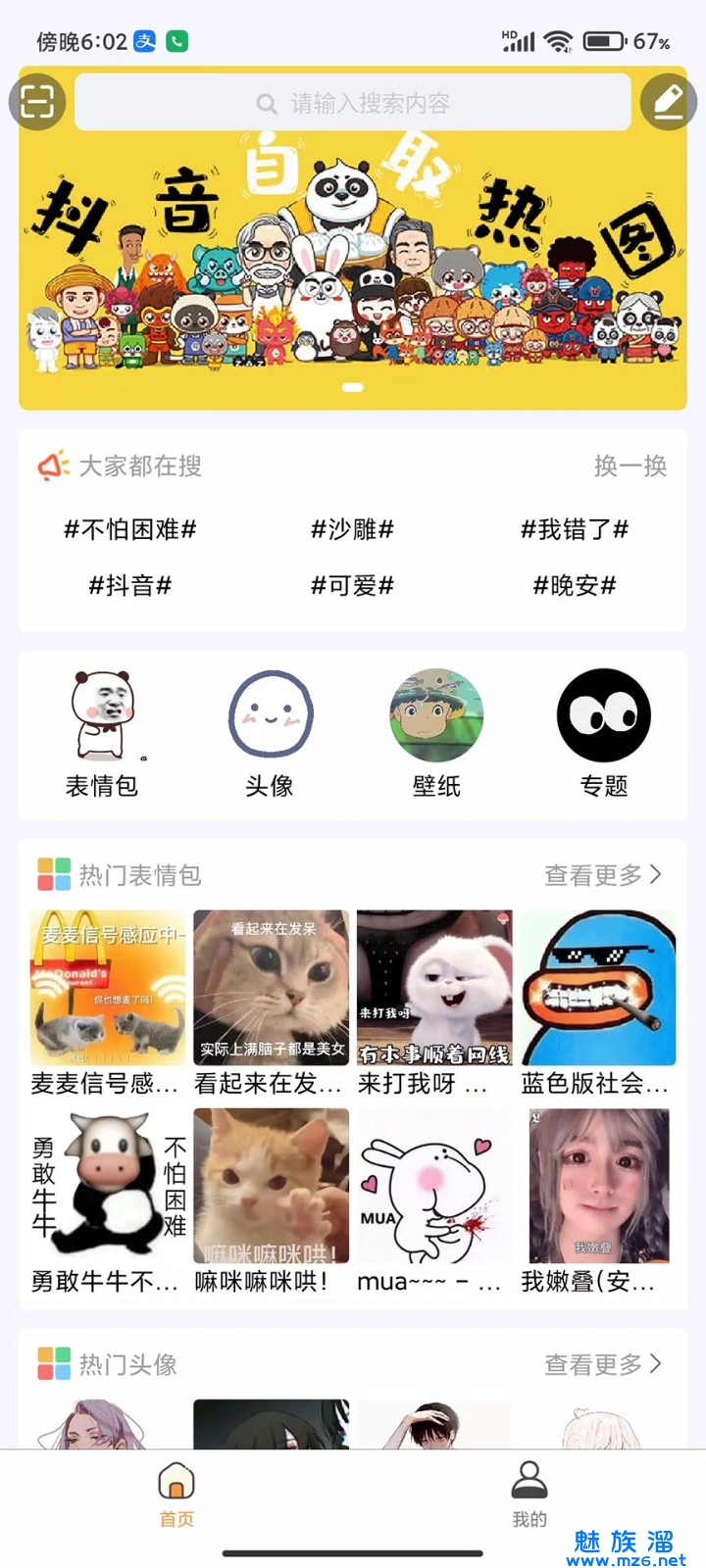Refresh hot searches with 换一换
The image size is (706, 1568).
click(630, 465)
